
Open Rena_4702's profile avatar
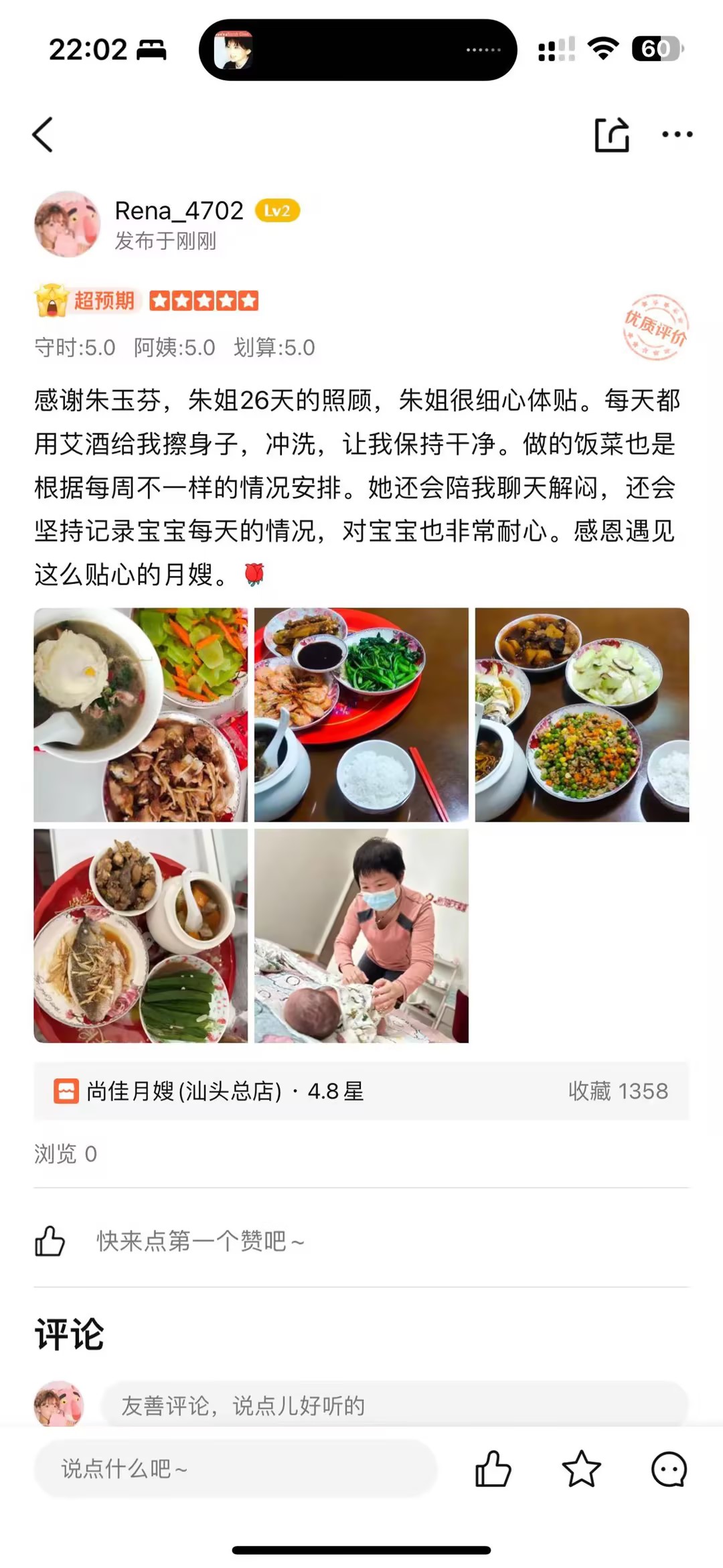(67, 224)
